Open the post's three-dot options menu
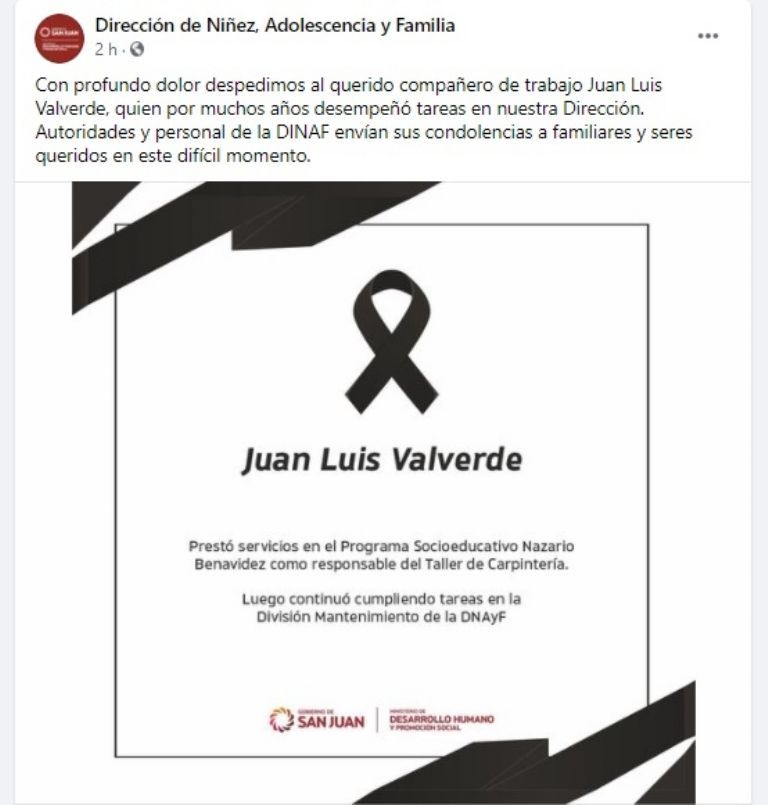 point(708,36)
